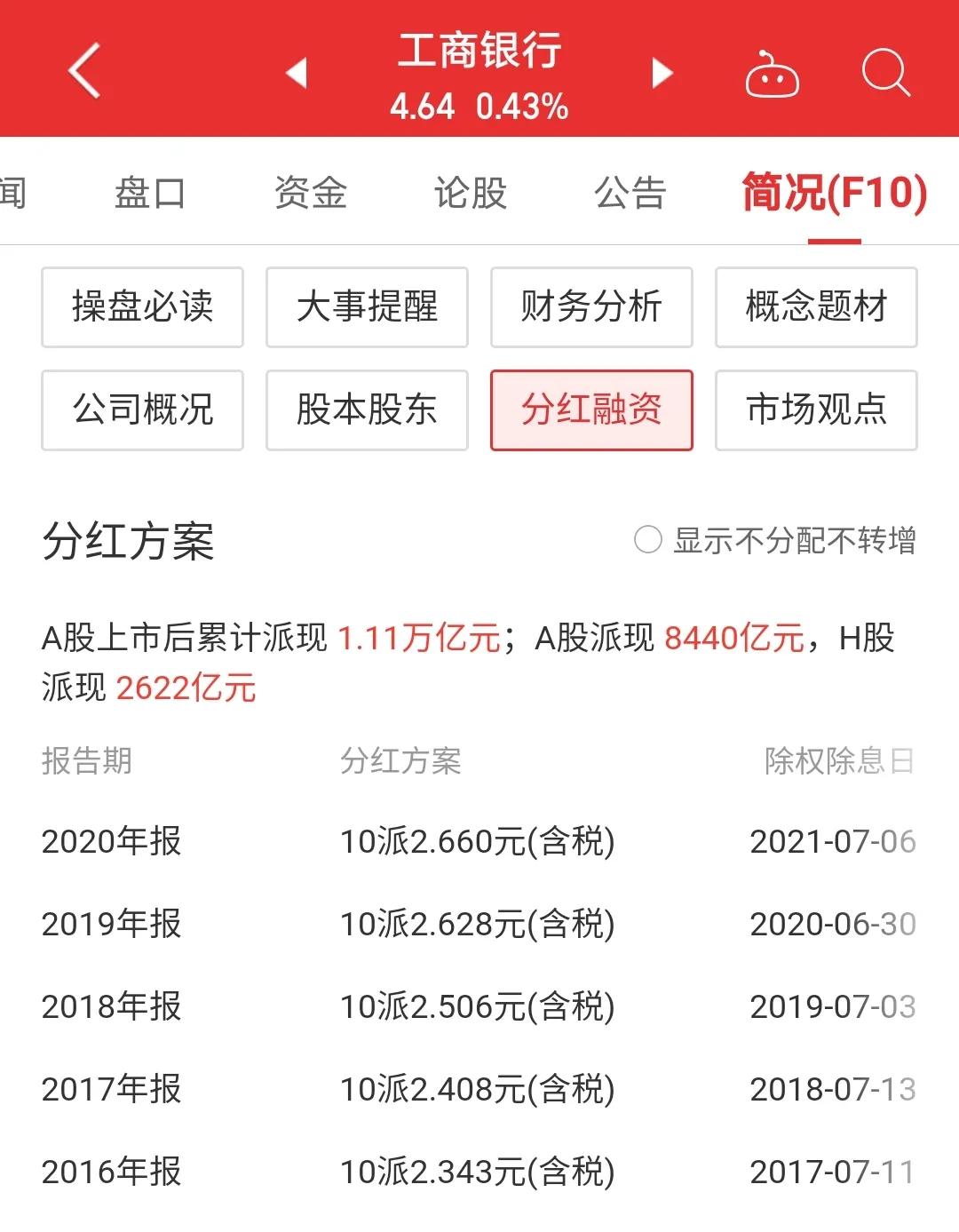Tap the back arrow to exit this page

coord(84,73)
